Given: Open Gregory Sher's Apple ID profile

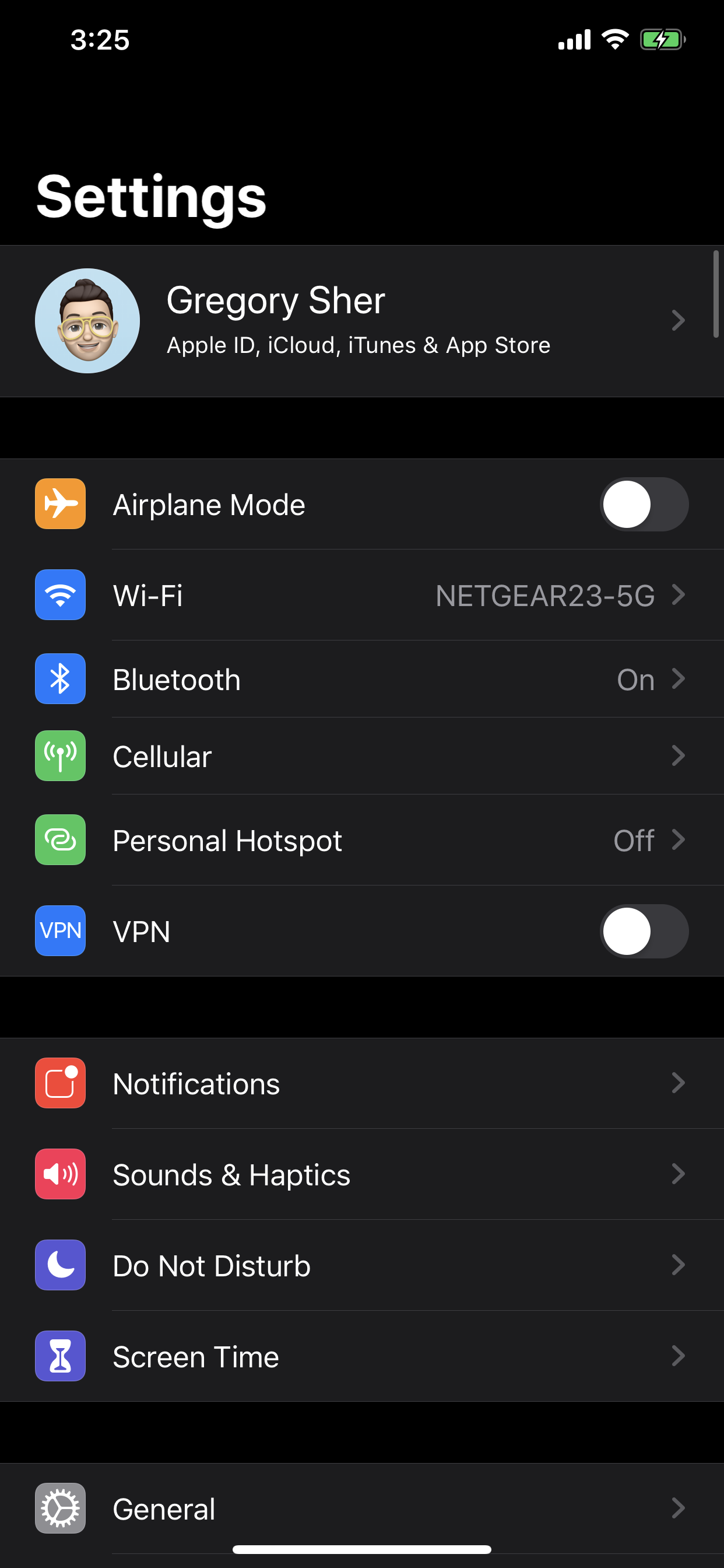Looking at the screenshot, I should [x=362, y=321].
